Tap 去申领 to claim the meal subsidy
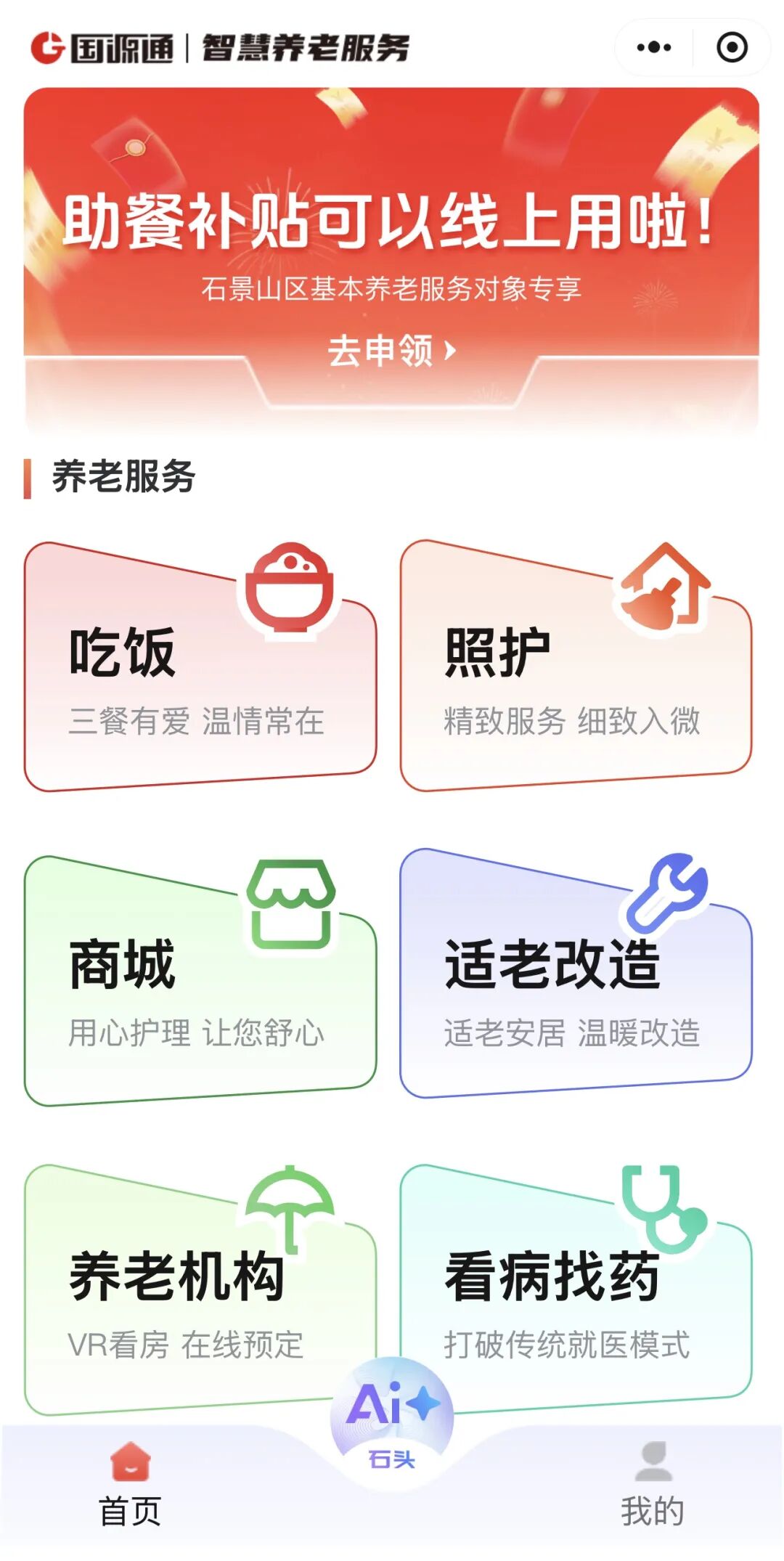This screenshot has width=784, height=1561. coord(391,351)
